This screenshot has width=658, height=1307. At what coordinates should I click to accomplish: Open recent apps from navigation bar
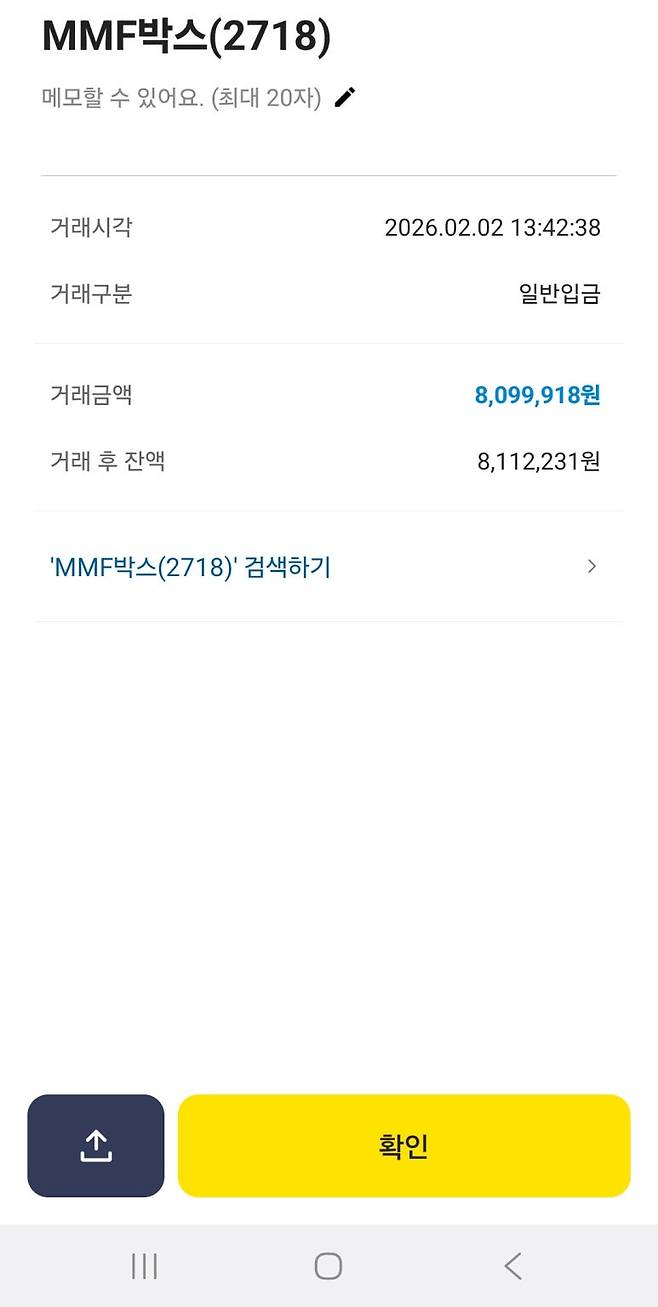[145, 1266]
